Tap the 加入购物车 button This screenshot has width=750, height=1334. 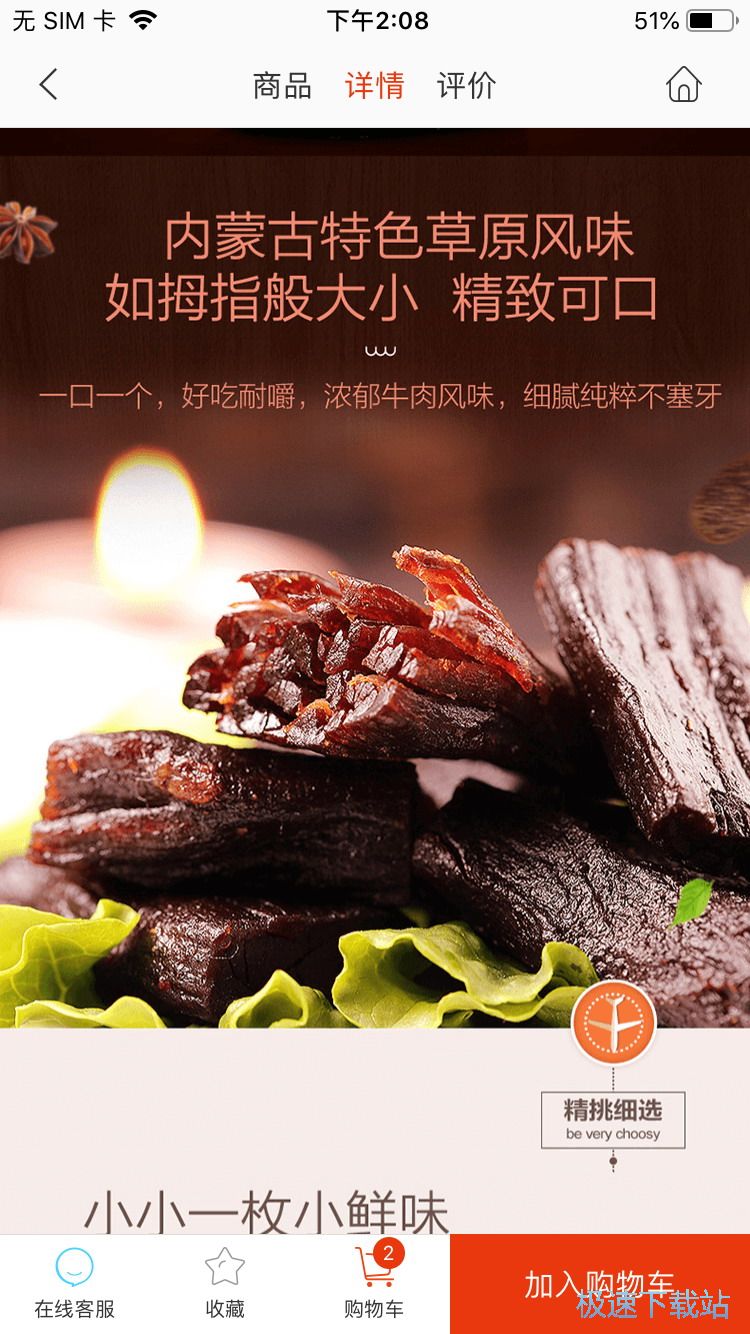(x=600, y=1284)
